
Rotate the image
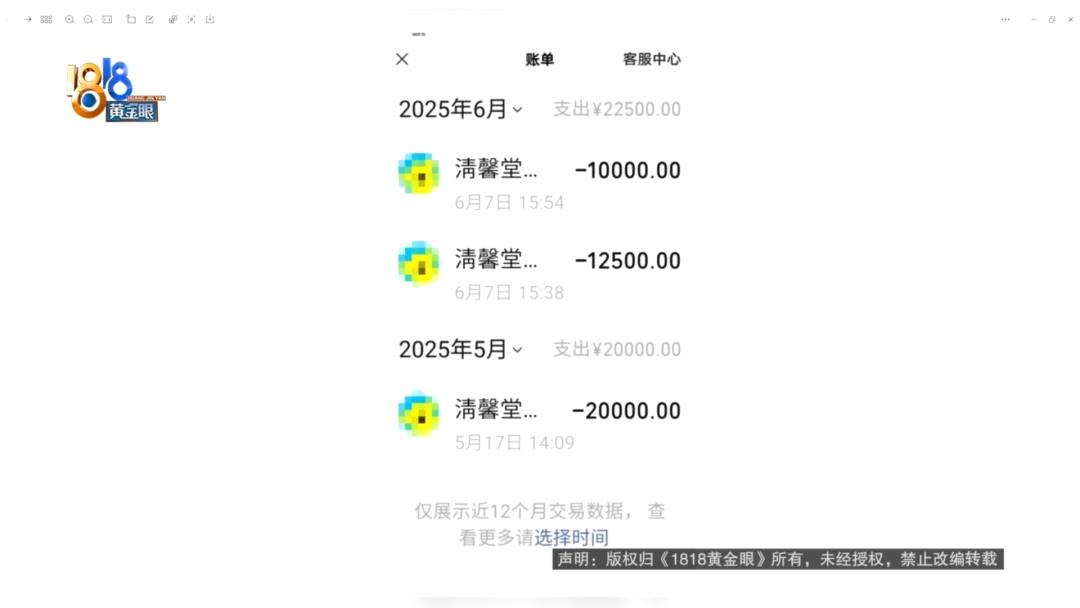click(131, 19)
